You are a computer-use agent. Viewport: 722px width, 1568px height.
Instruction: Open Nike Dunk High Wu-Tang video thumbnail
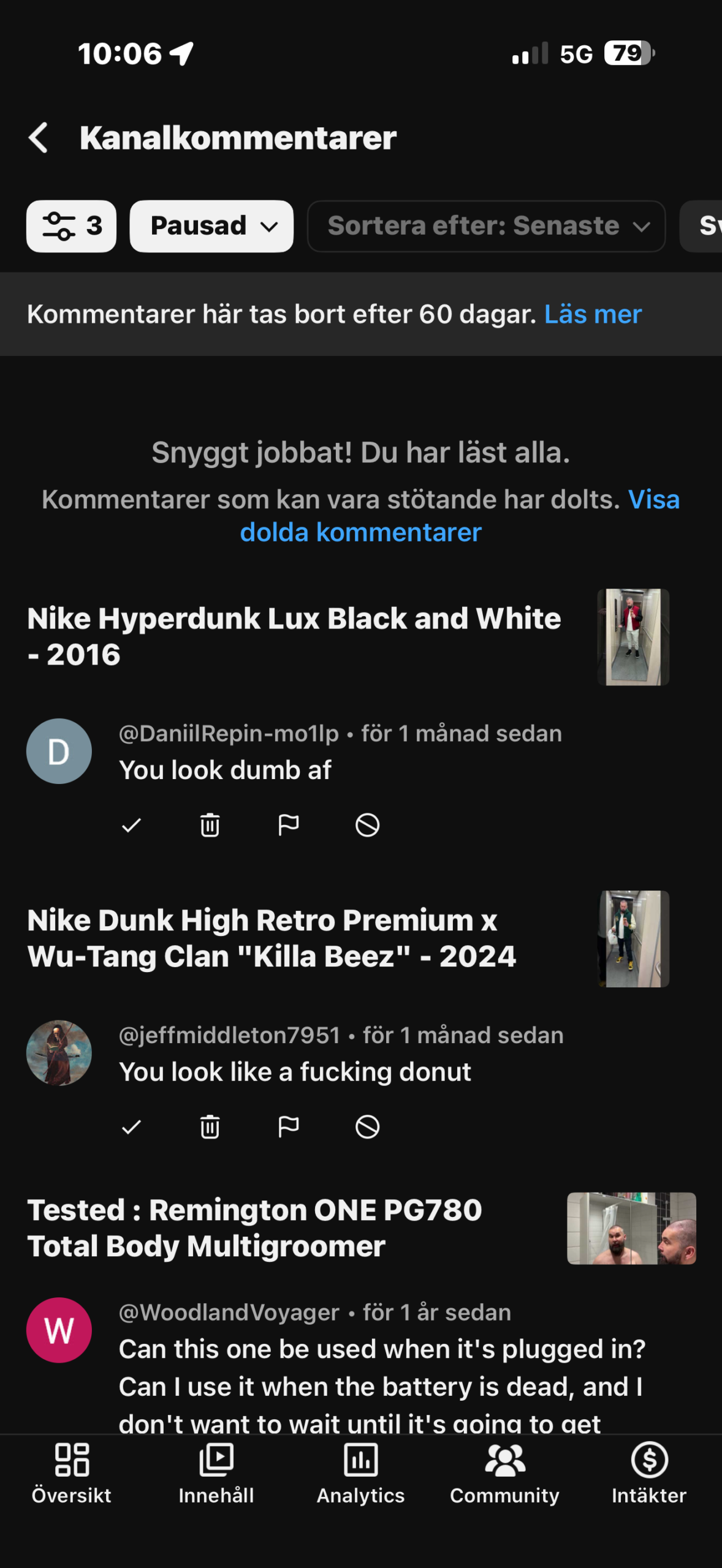pos(633,938)
